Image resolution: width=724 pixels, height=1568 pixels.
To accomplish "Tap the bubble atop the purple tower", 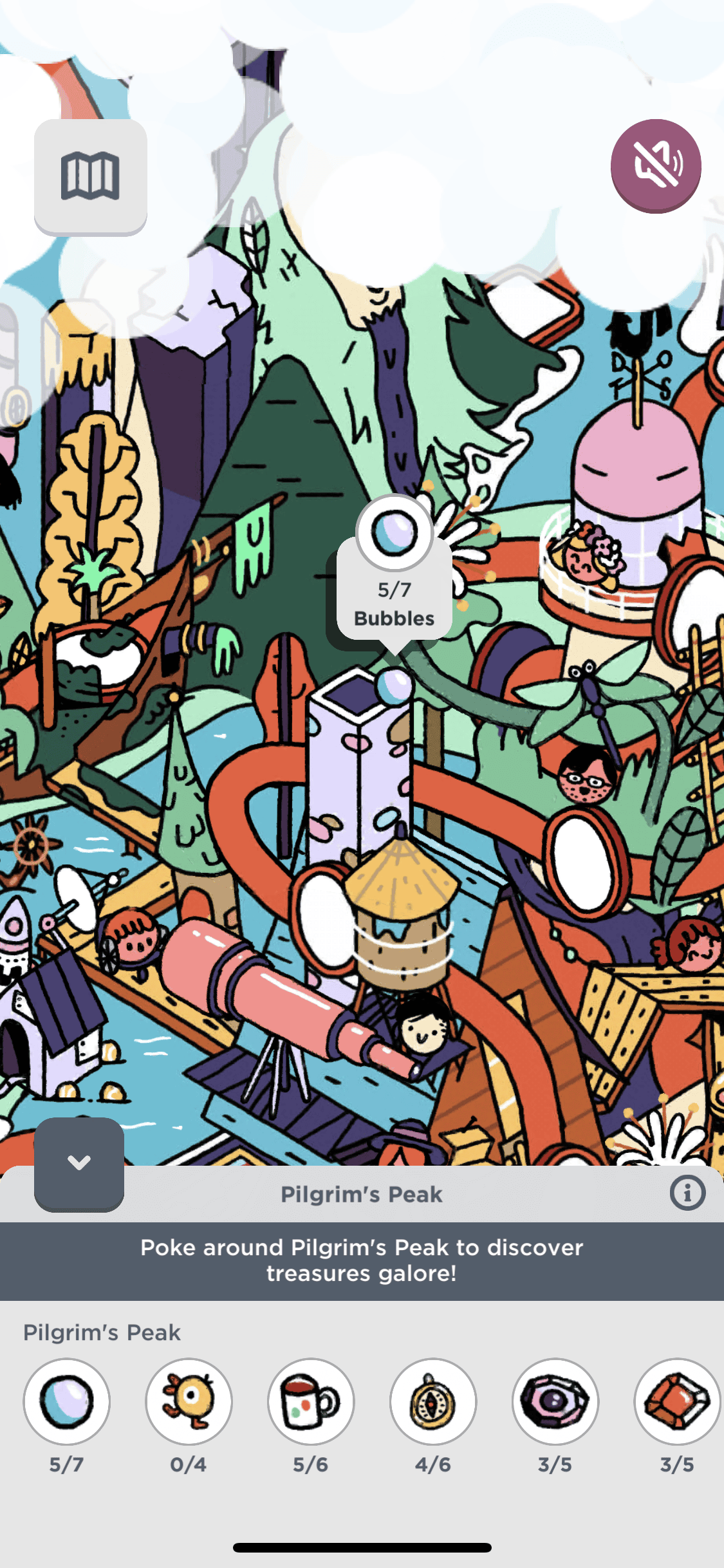I will click(x=393, y=686).
